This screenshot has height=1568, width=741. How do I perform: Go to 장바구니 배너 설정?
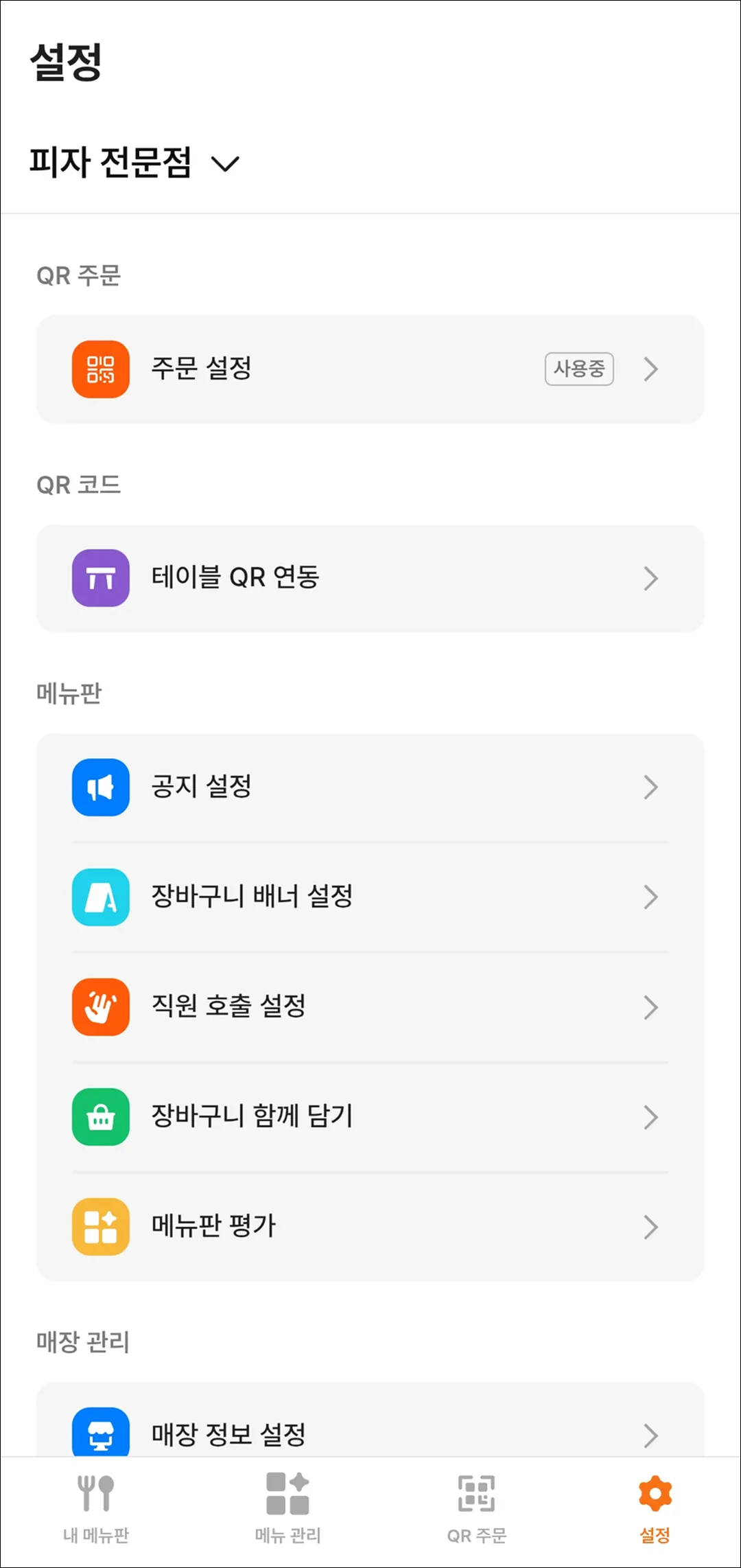[x=370, y=897]
